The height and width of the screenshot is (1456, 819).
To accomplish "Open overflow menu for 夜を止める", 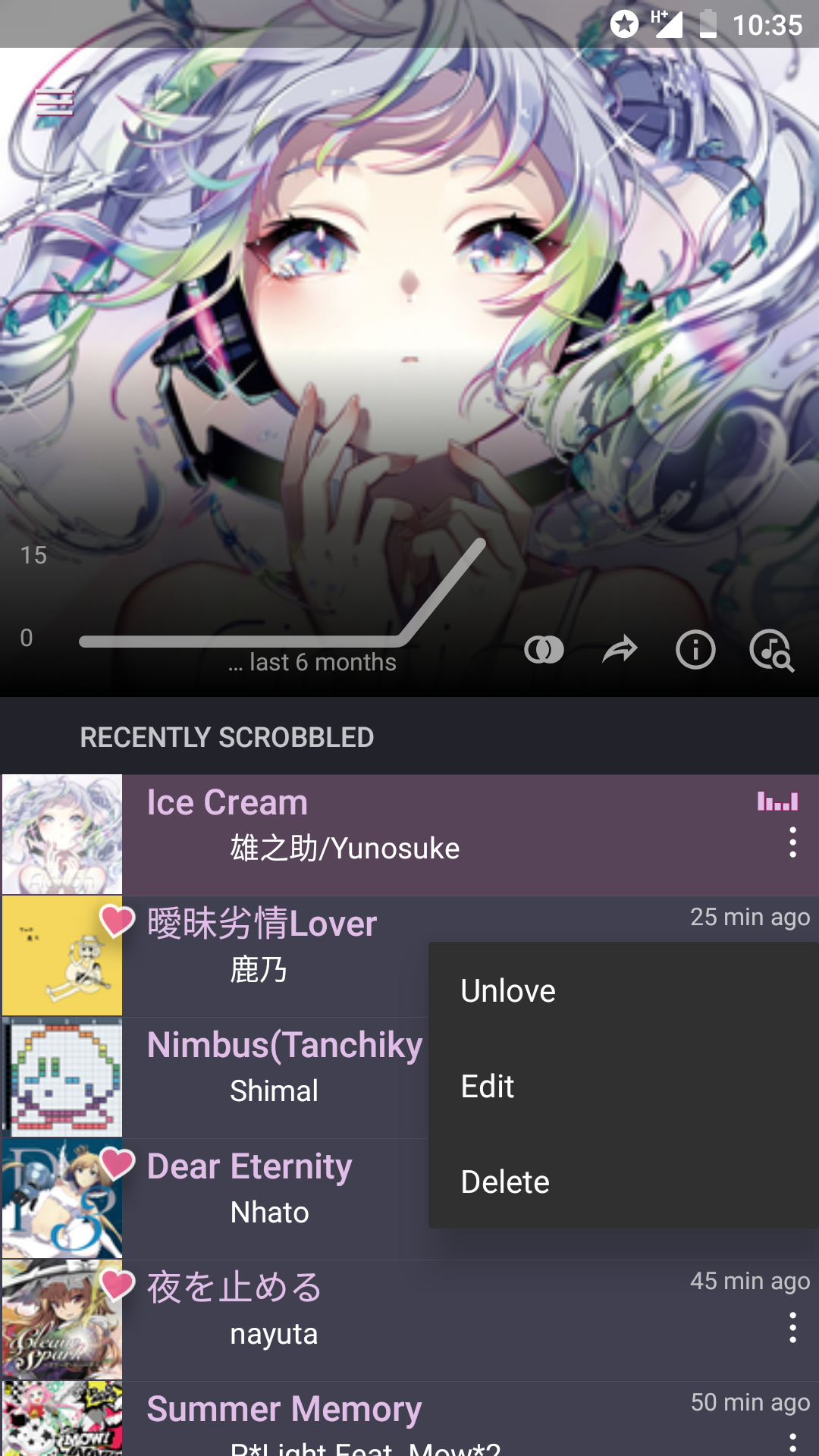I will pyautogui.click(x=792, y=1328).
